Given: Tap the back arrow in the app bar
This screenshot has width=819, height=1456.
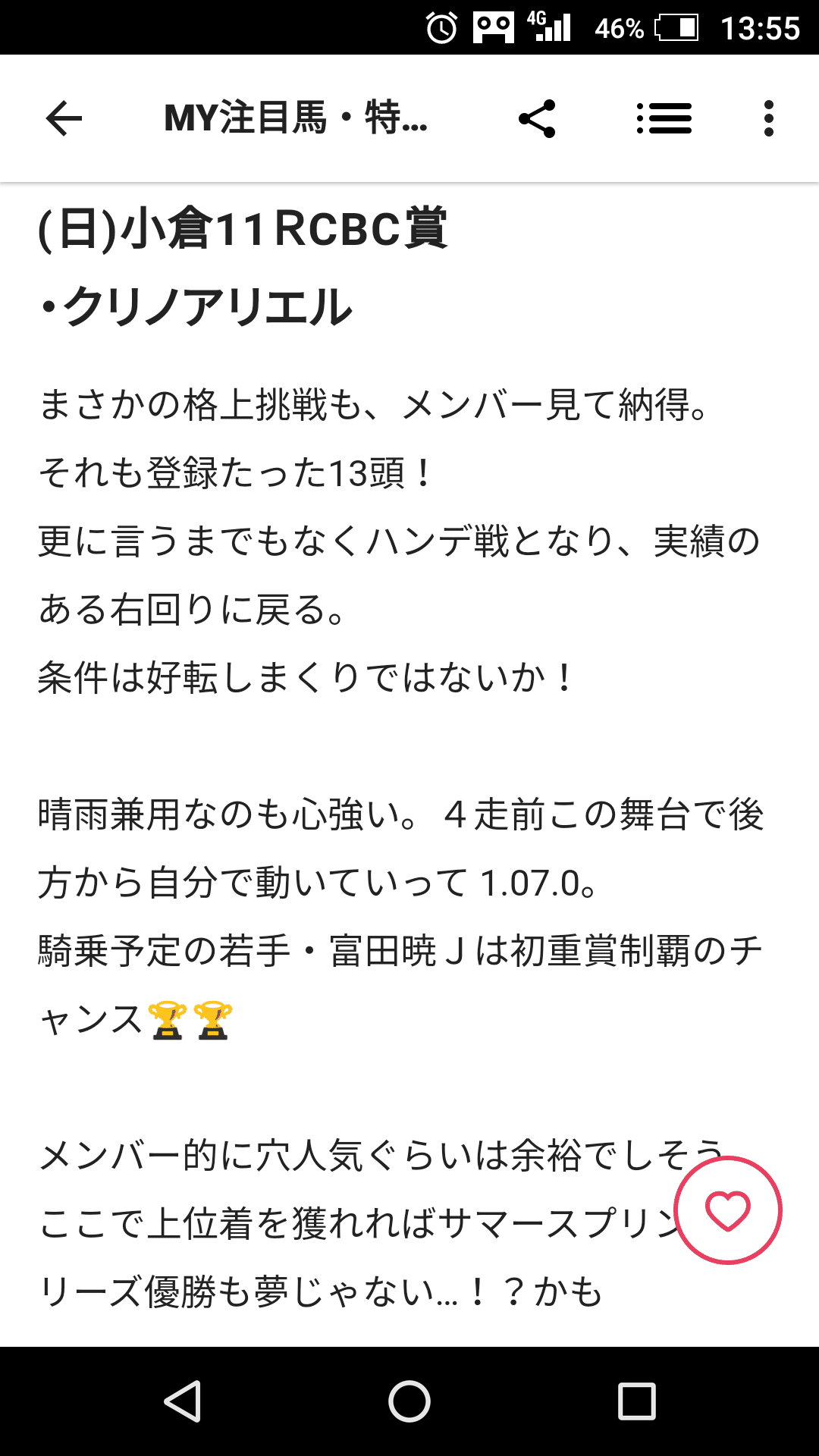Looking at the screenshot, I should (x=63, y=119).
